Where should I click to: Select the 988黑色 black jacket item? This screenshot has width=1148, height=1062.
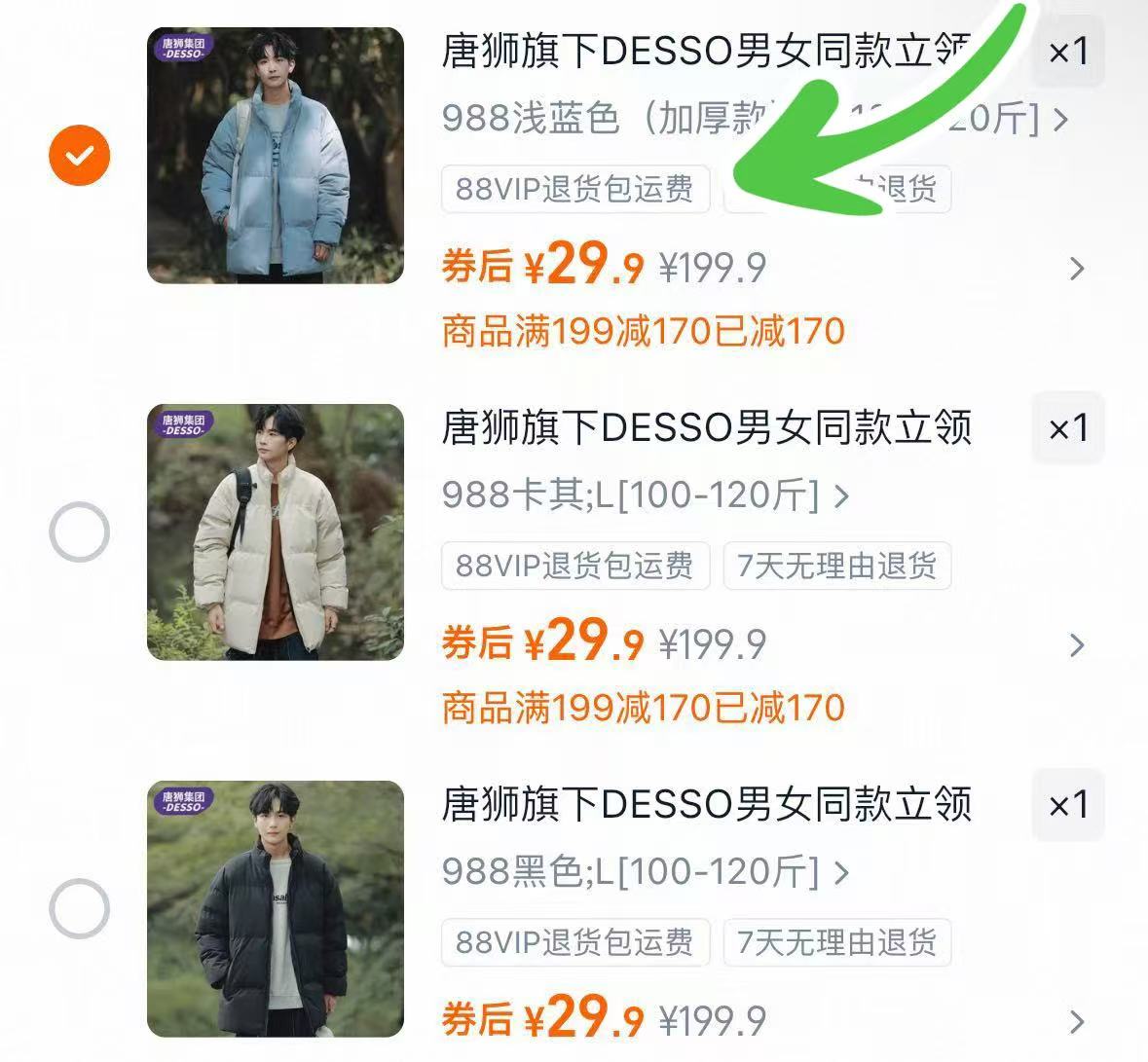(x=80, y=908)
